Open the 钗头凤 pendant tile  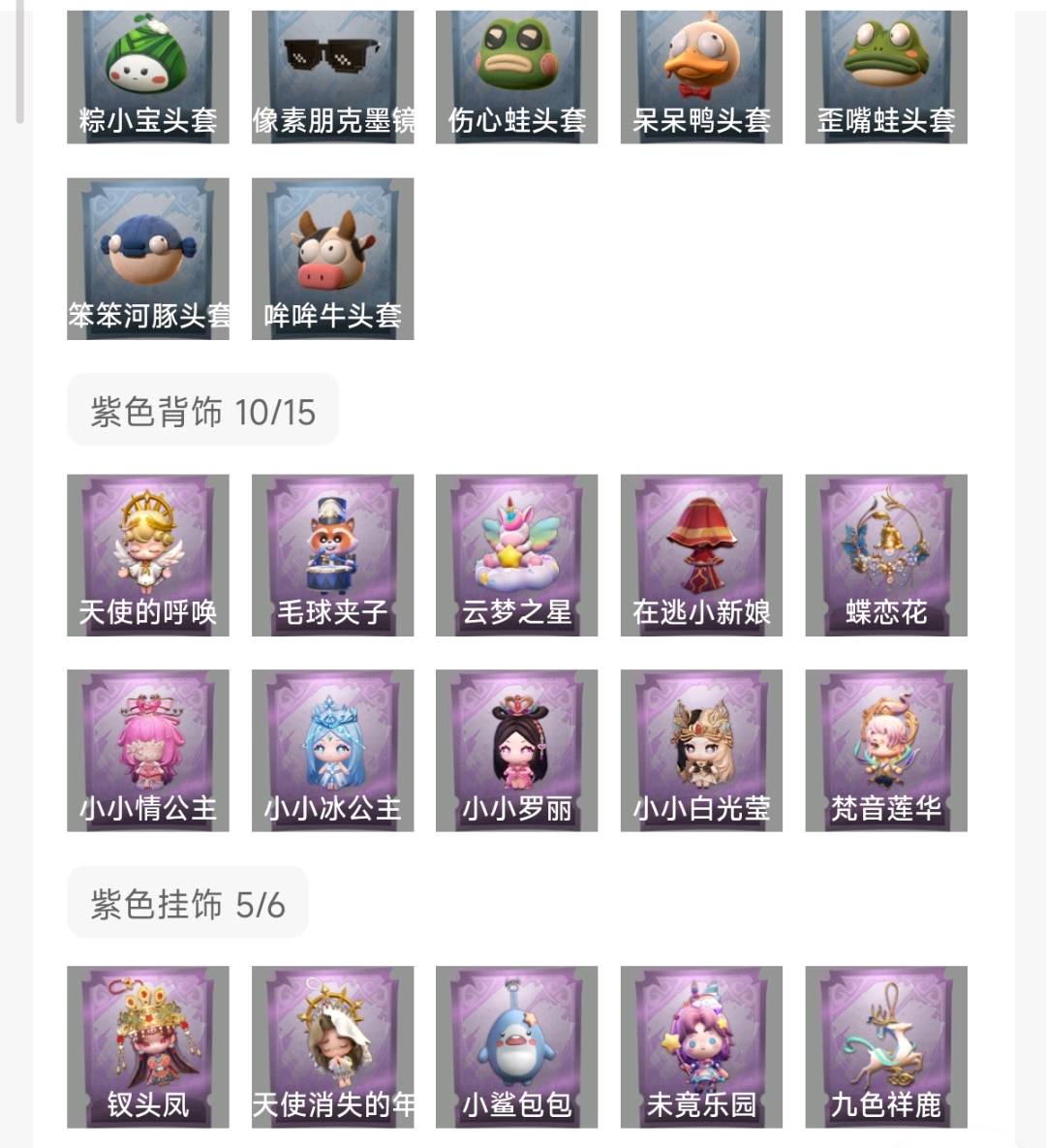(148, 1046)
